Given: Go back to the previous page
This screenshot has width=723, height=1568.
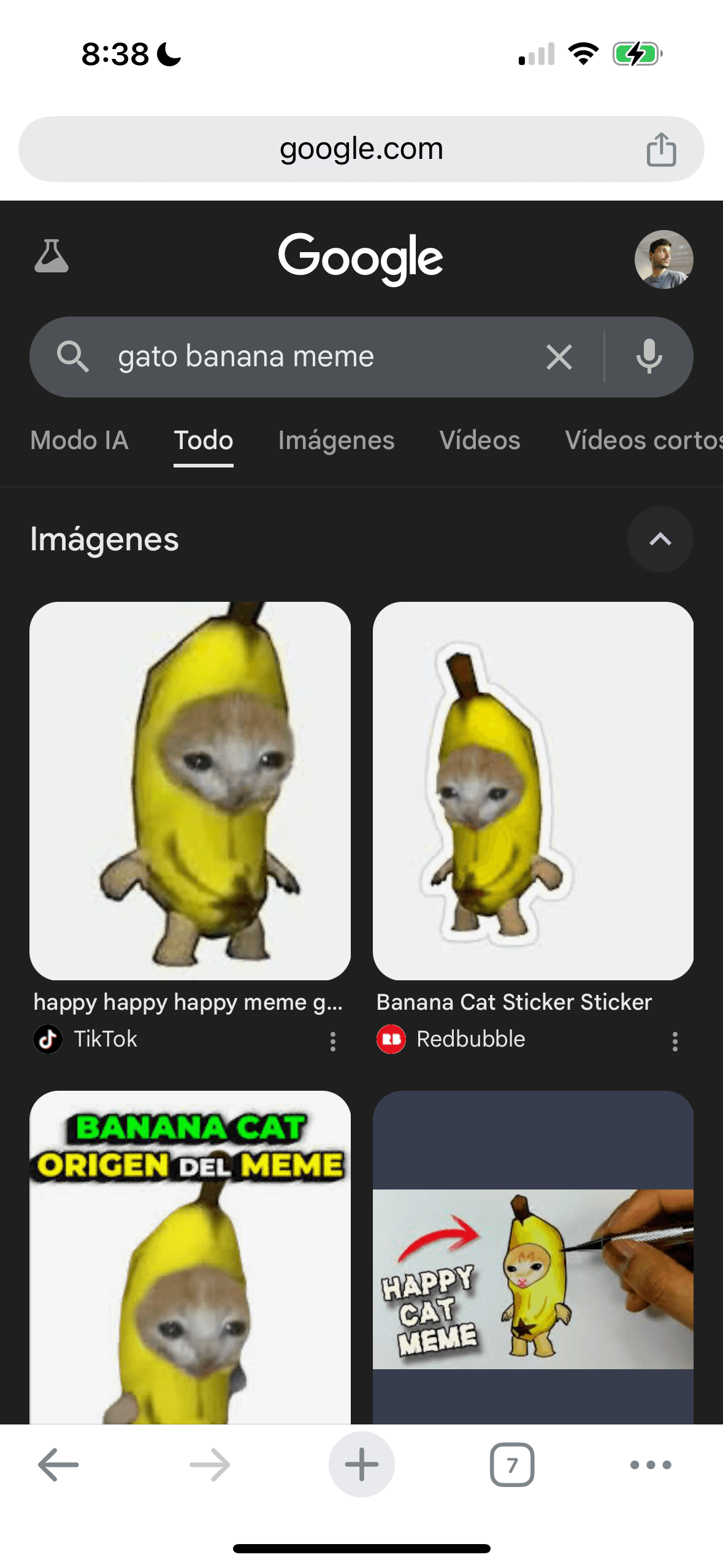Looking at the screenshot, I should (x=58, y=1464).
